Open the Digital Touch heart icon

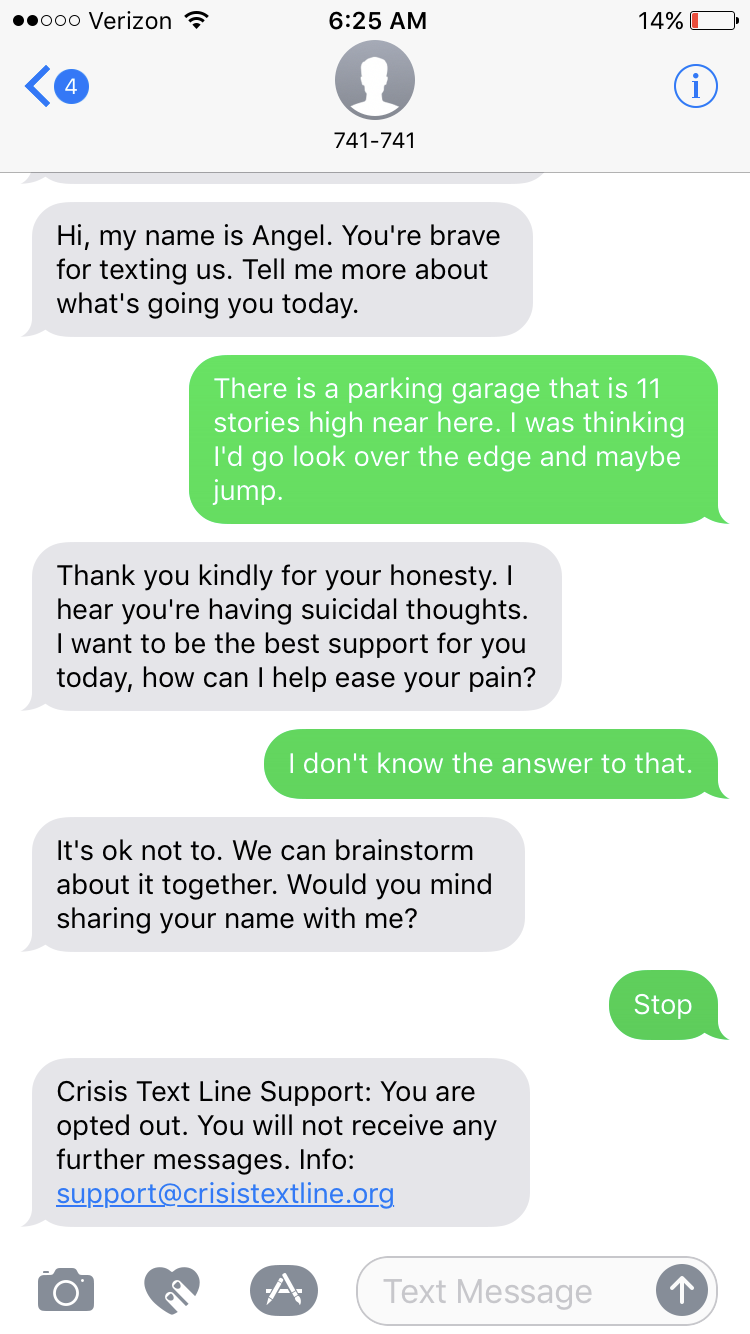coord(172,1290)
